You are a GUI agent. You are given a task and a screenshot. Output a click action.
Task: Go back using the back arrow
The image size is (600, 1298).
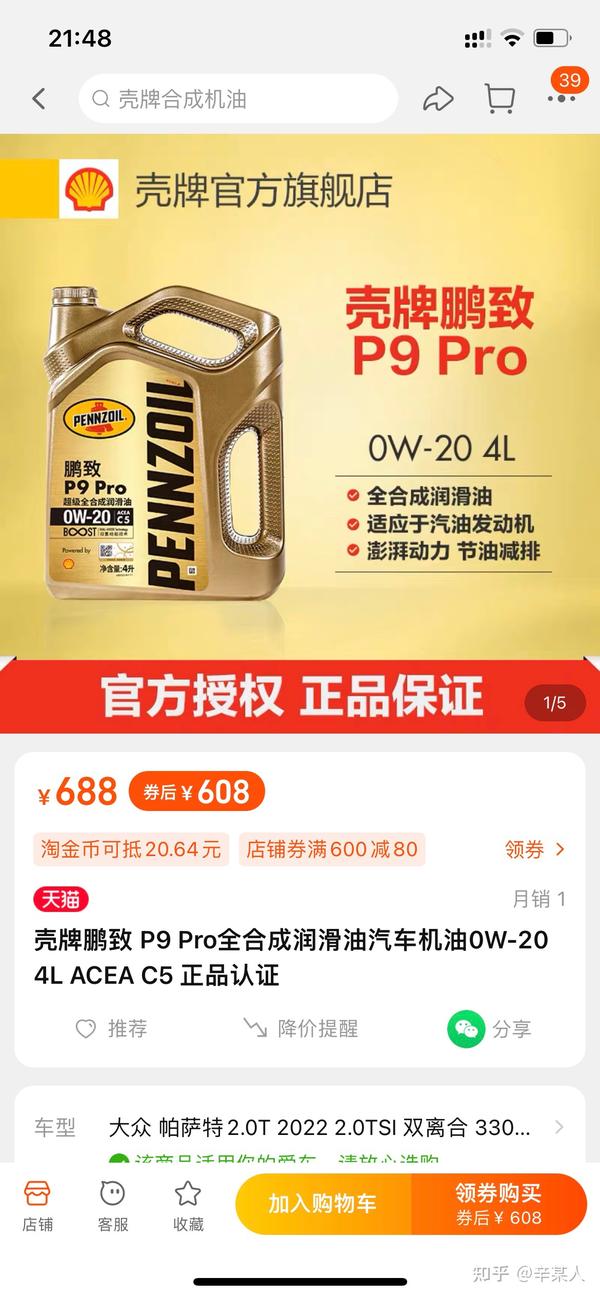click(x=39, y=99)
